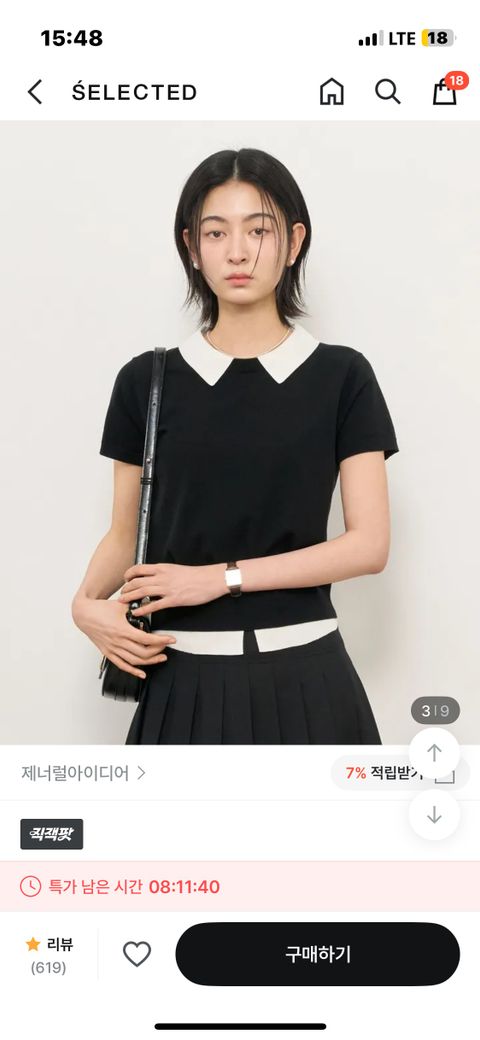Tap the 구매하기 purchase button
Screen dimensions: 480x1040
pyautogui.click(x=318, y=954)
